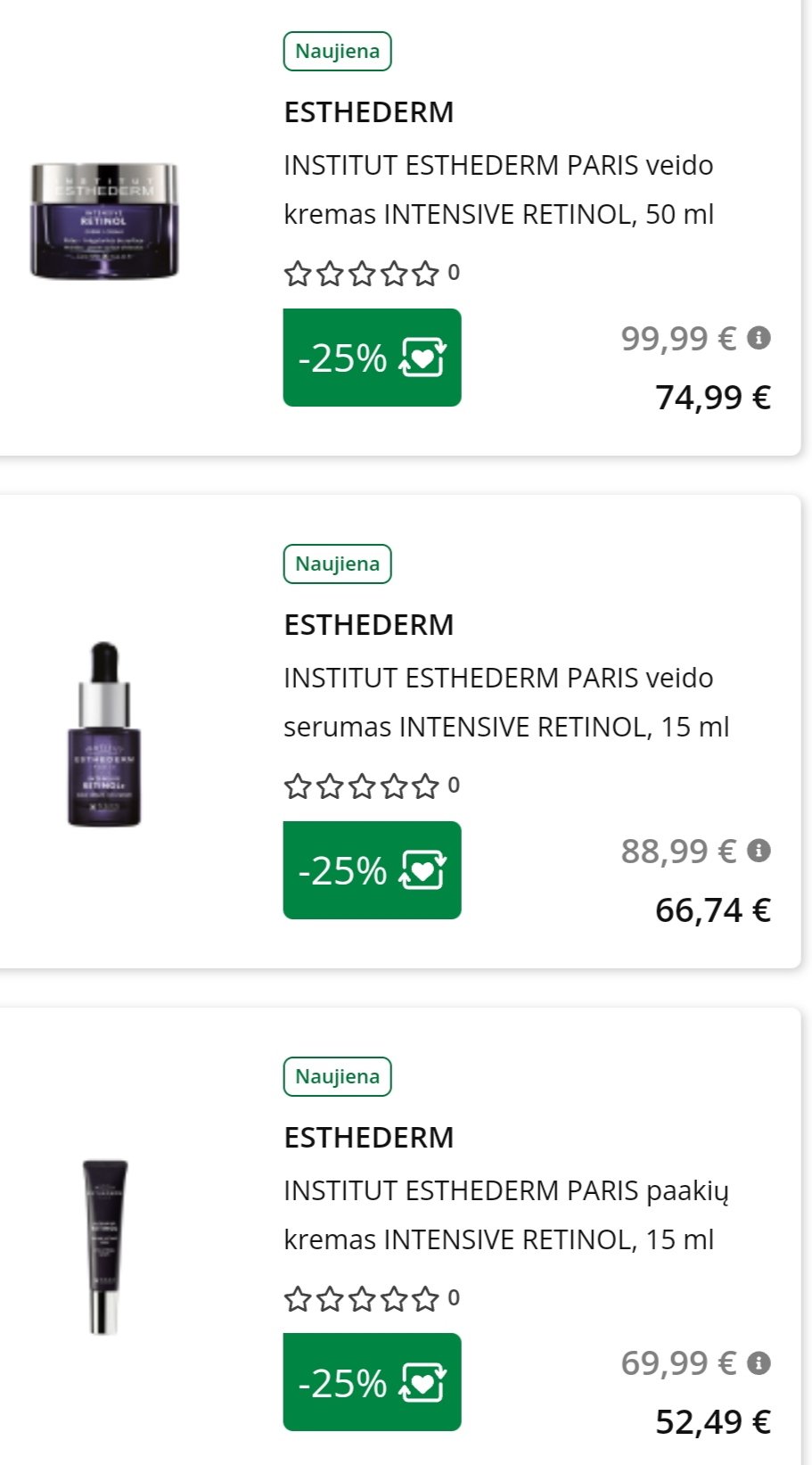Viewport: 812px width, 1465px height.
Task: Open the INTENSIVE RETINOL 15 ml eye cream product
Action: click(x=506, y=1215)
